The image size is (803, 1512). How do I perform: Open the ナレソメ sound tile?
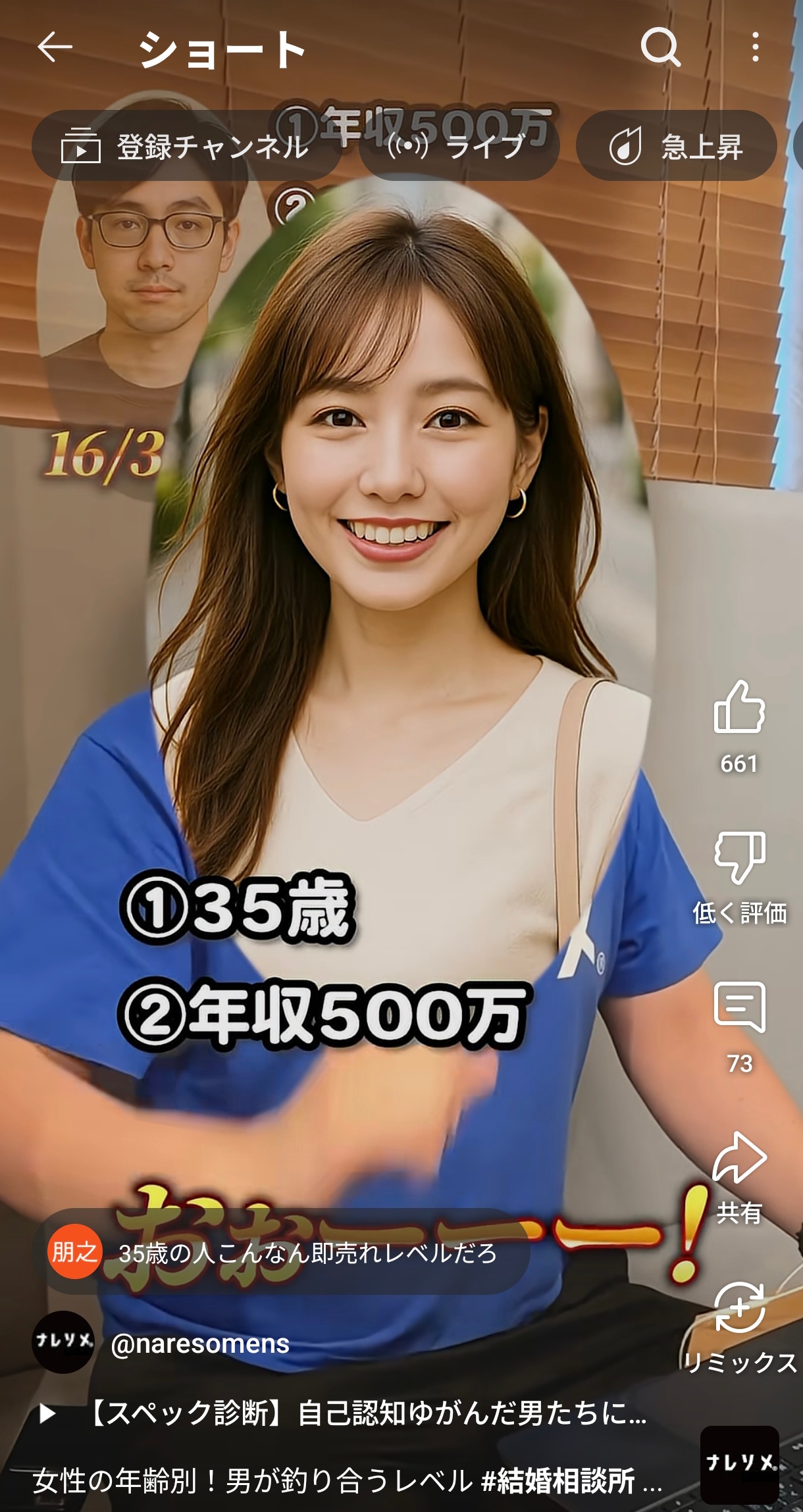tap(739, 1463)
